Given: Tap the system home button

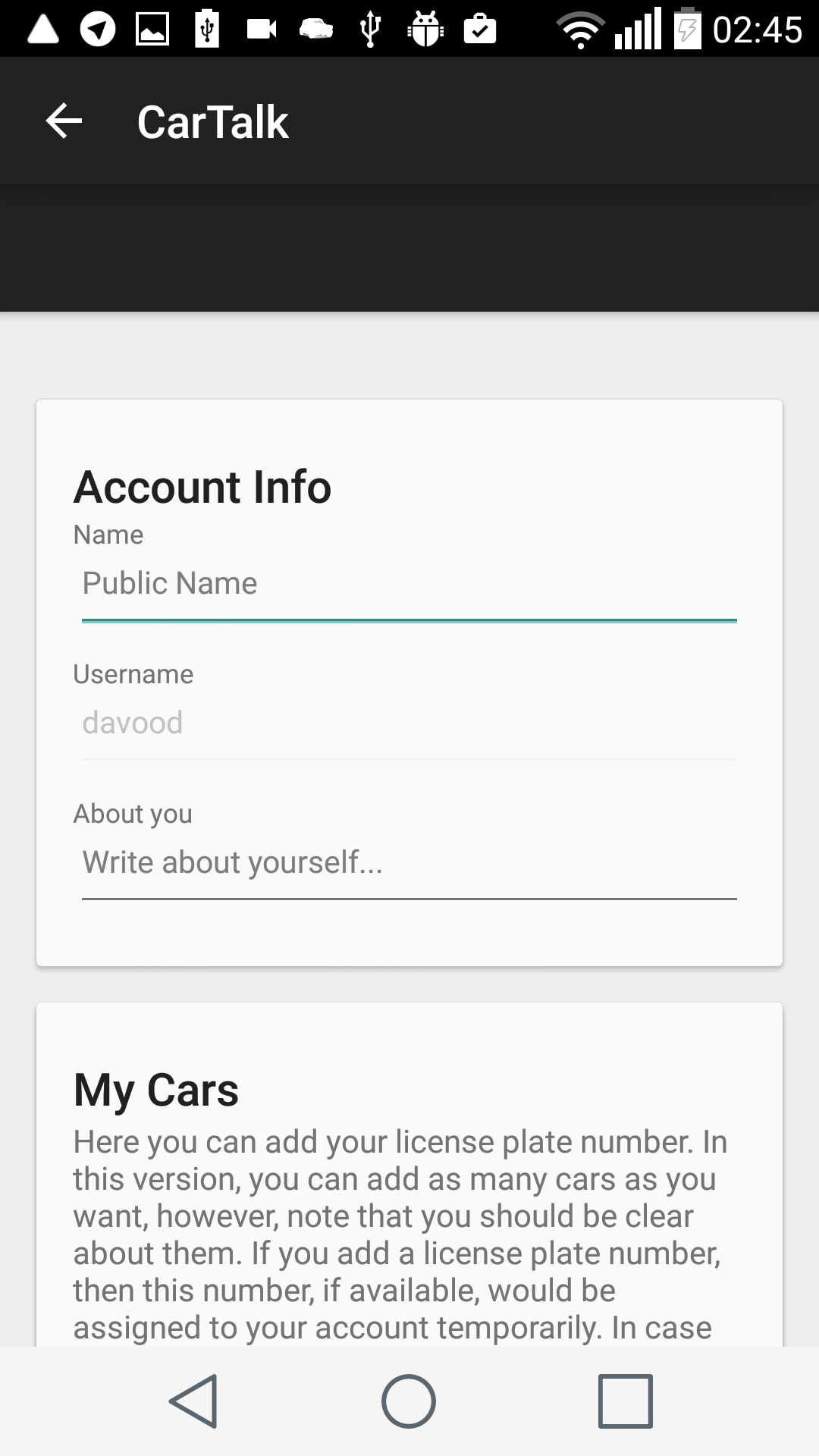Looking at the screenshot, I should [409, 1401].
